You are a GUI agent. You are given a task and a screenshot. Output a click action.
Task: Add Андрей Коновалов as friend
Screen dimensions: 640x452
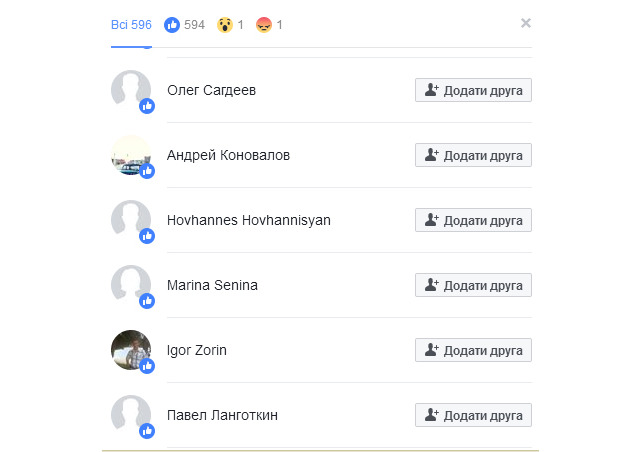(x=473, y=155)
